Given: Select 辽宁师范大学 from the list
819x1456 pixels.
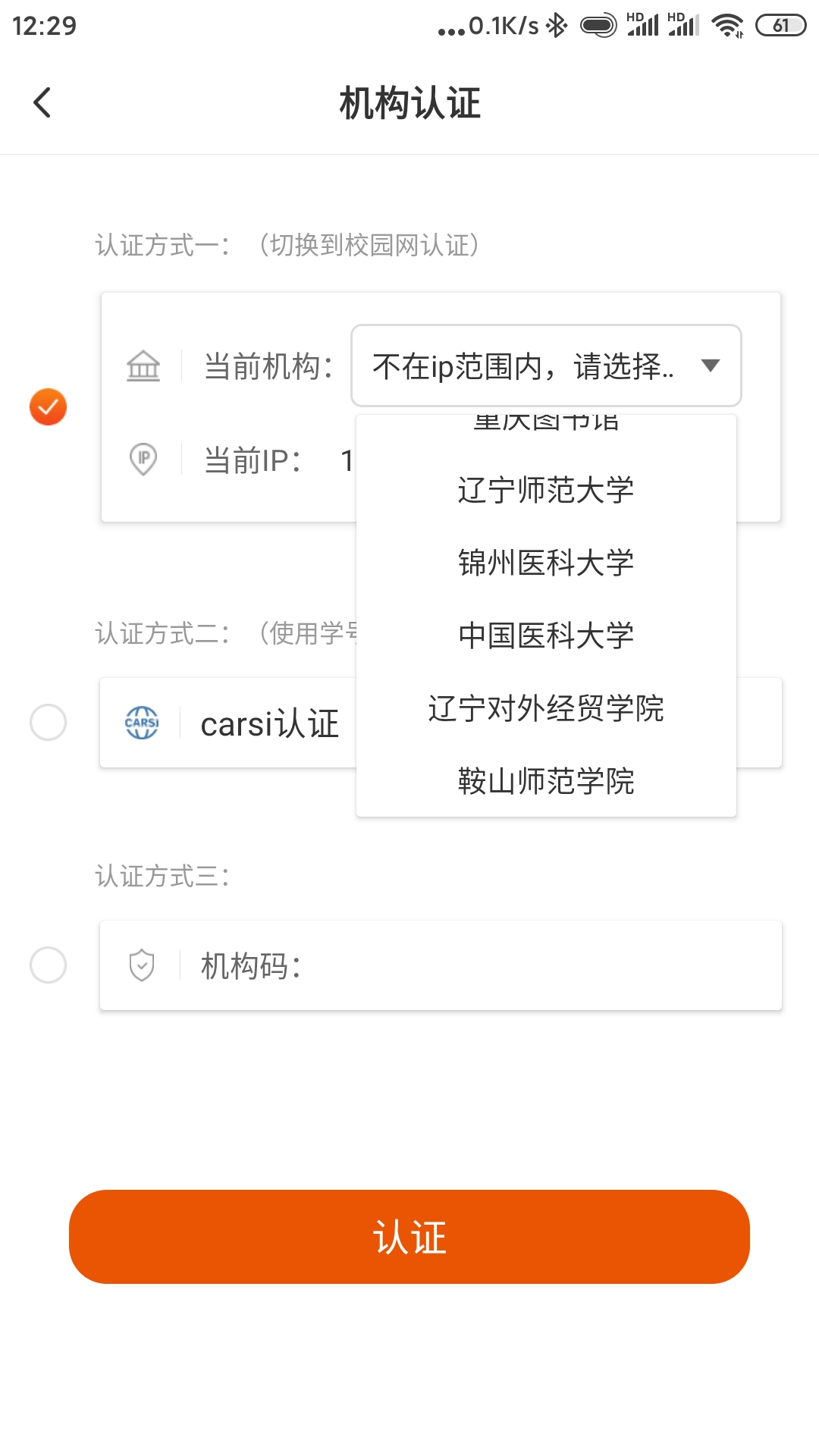Looking at the screenshot, I should click(546, 490).
